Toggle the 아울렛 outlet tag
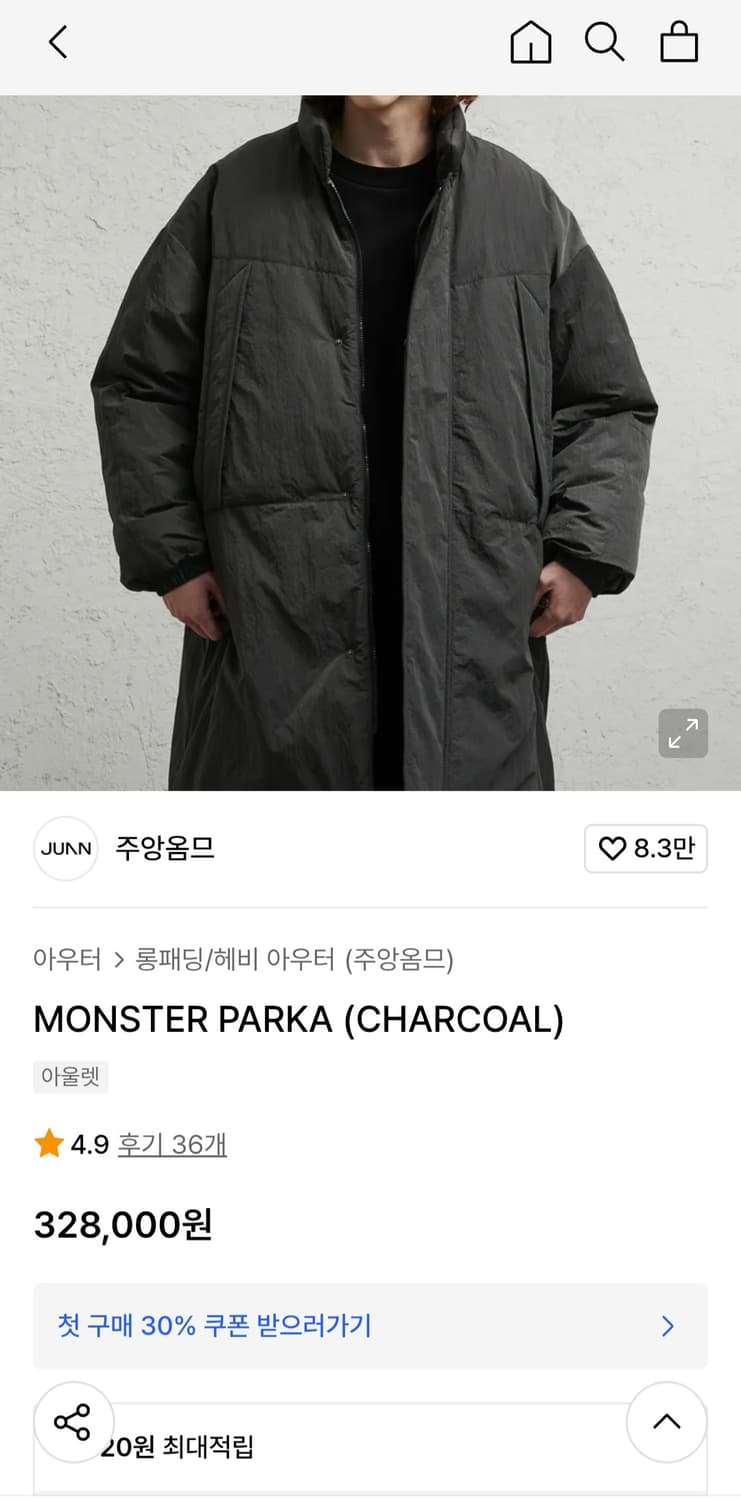The height and width of the screenshot is (1500, 741). (70, 1077)
